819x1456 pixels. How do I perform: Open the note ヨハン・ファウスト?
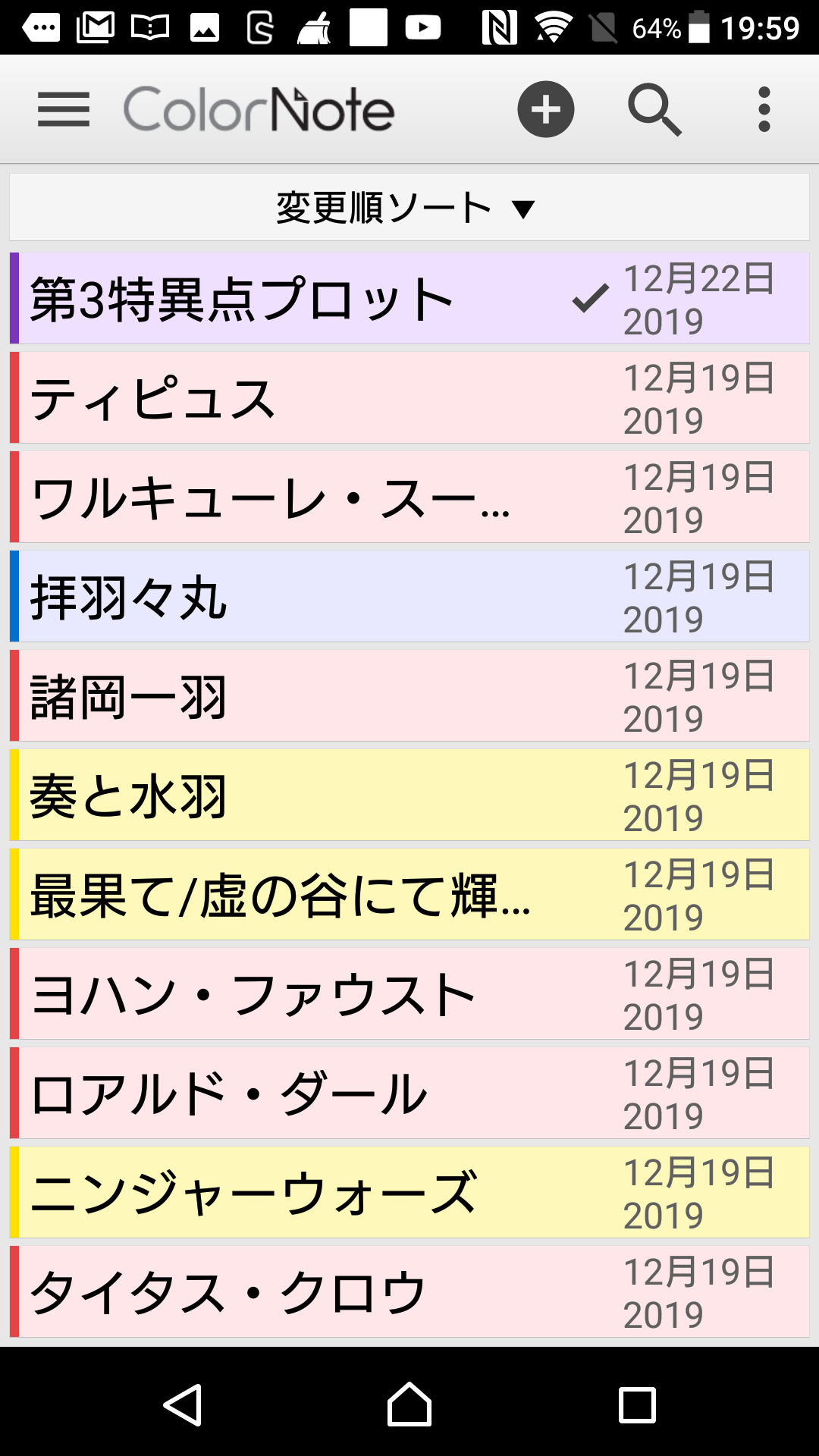click(303, 994)
